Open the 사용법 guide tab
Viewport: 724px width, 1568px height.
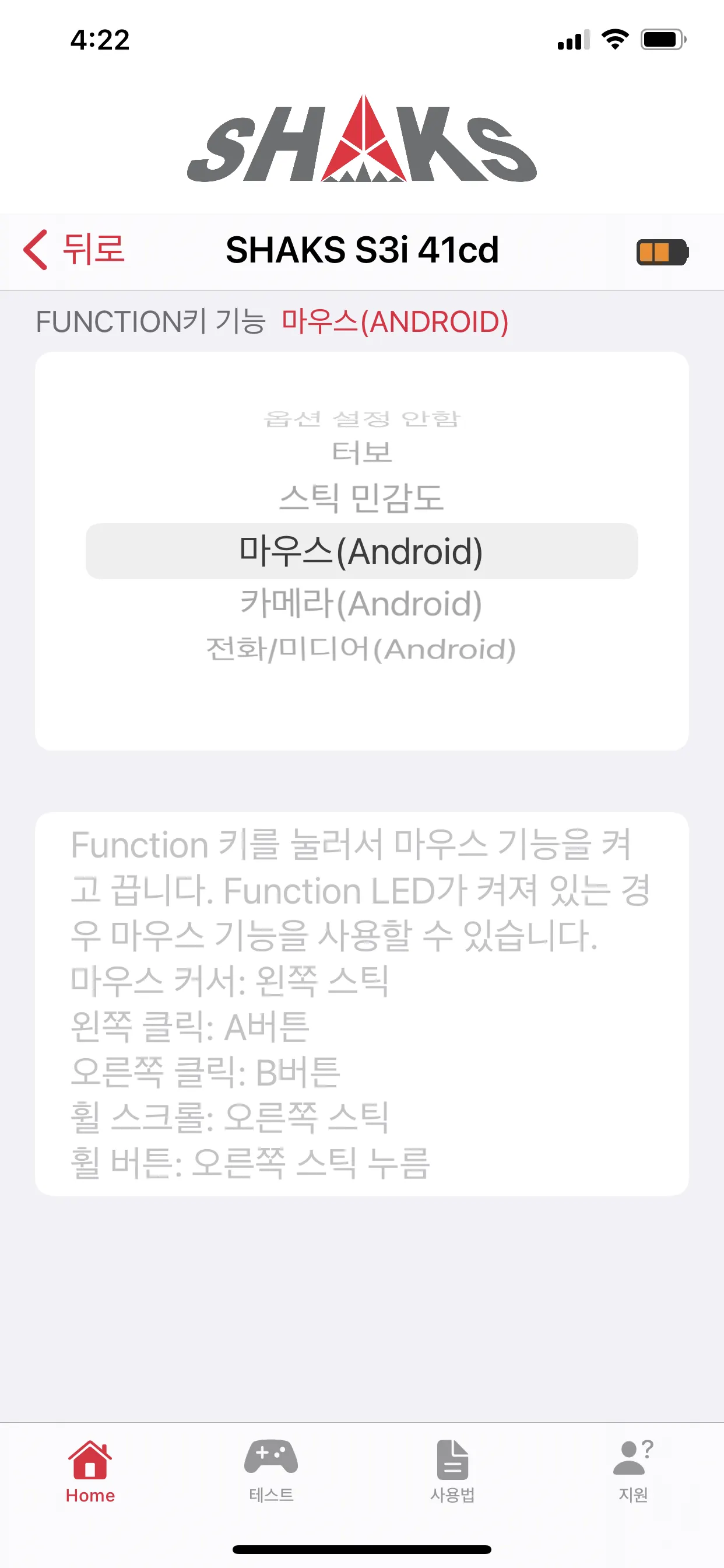coord(452,1471)
